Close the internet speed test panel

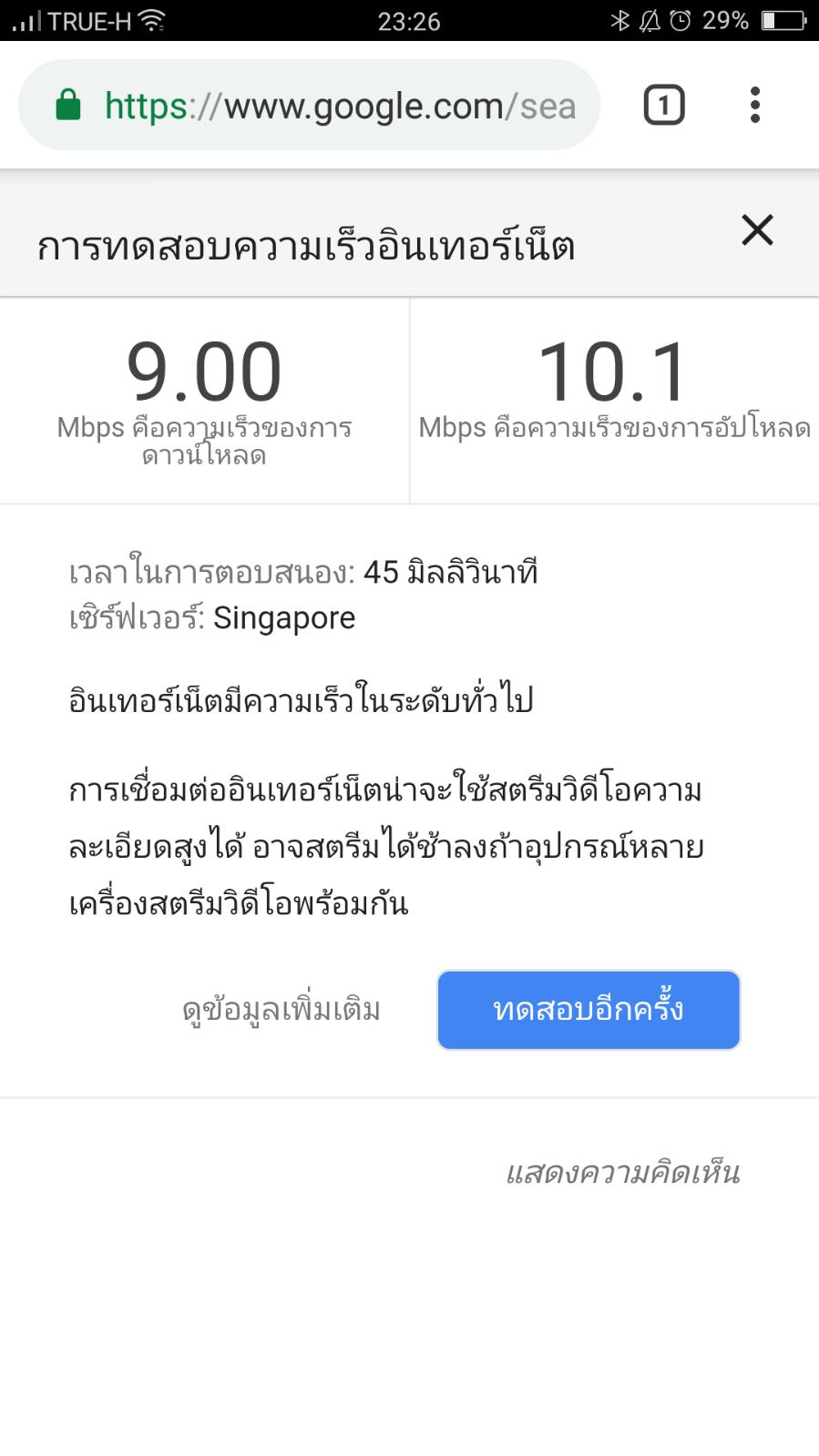click(757, 230)
